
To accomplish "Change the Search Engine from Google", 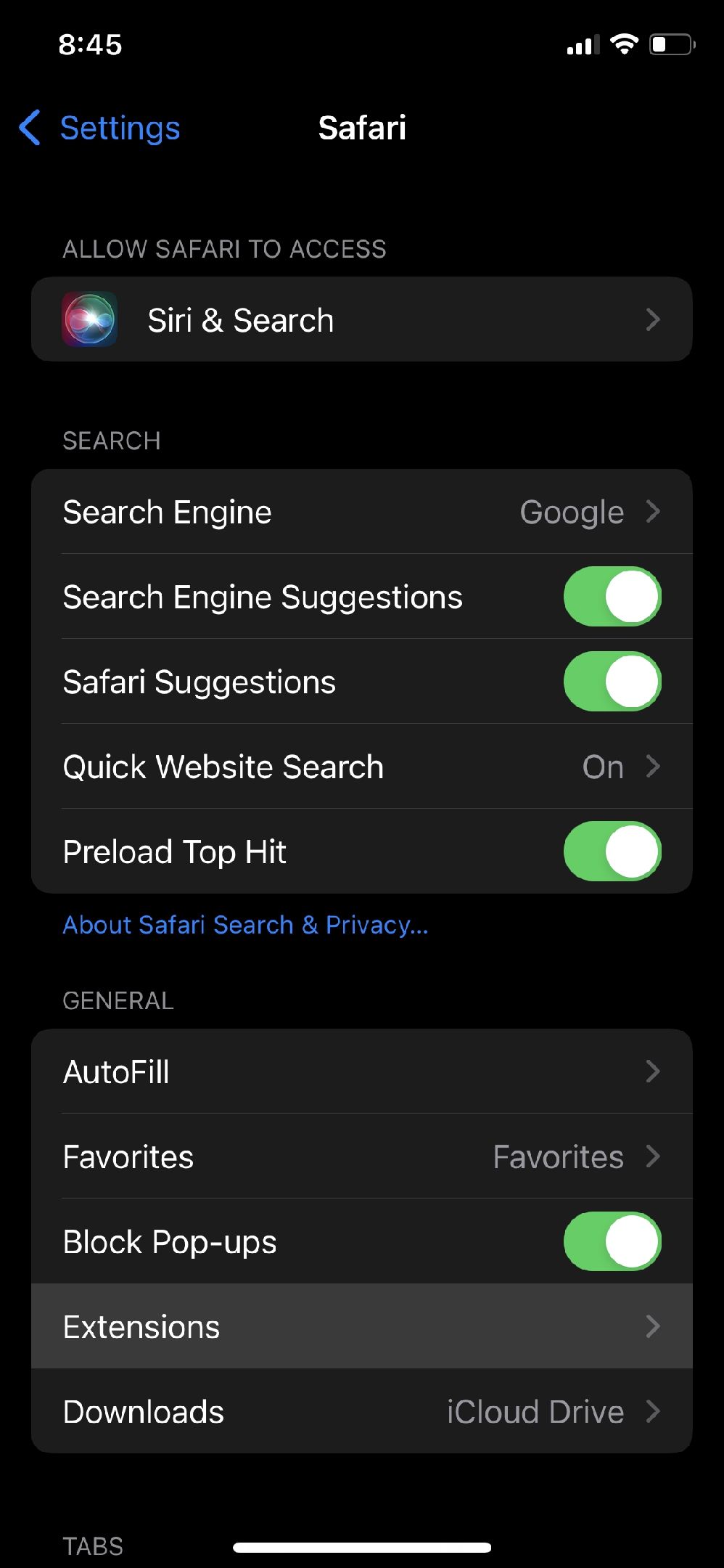I will point(362,512).
